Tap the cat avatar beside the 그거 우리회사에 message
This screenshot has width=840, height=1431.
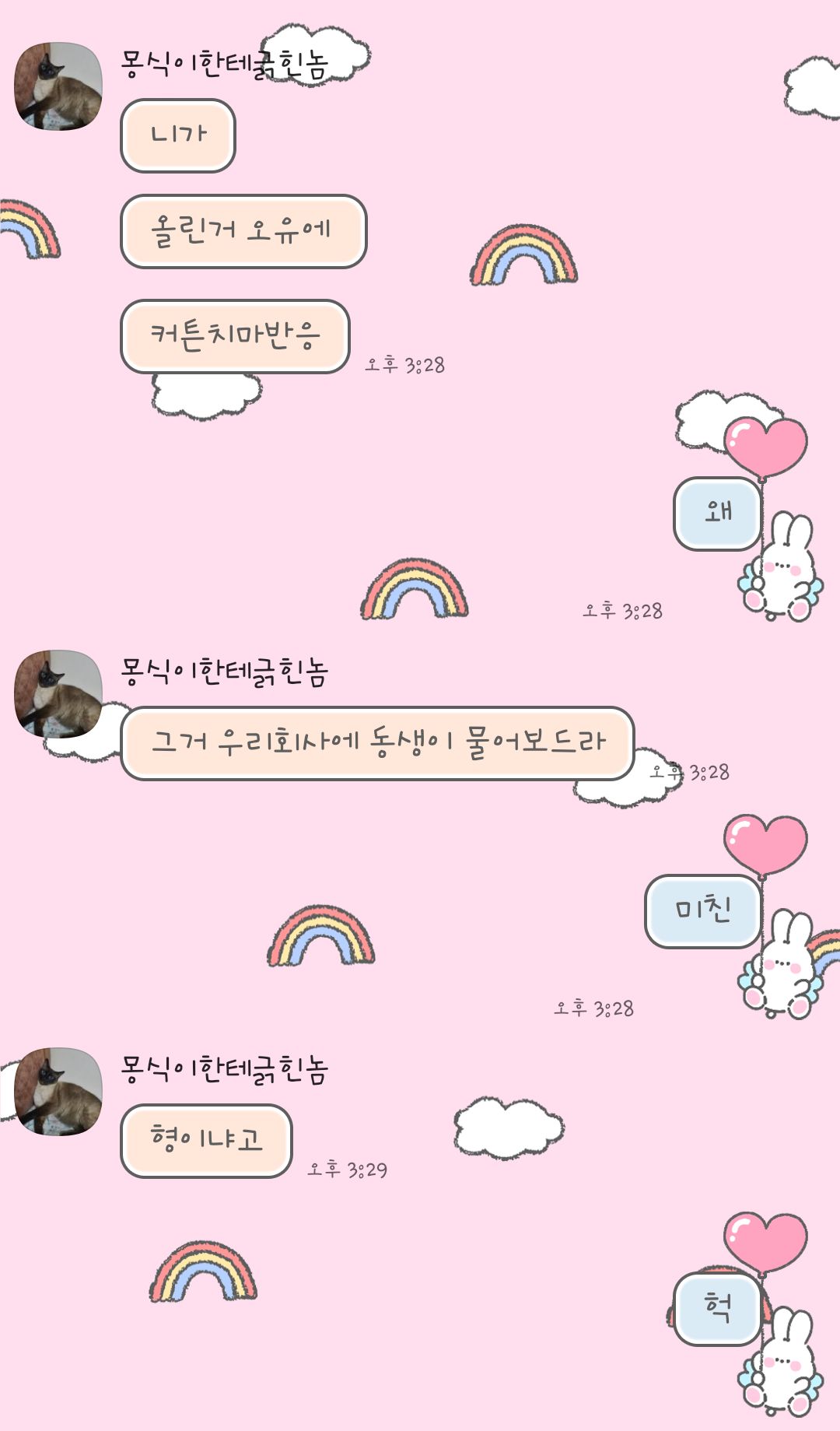pyautogui.click(x=58, y=694)
